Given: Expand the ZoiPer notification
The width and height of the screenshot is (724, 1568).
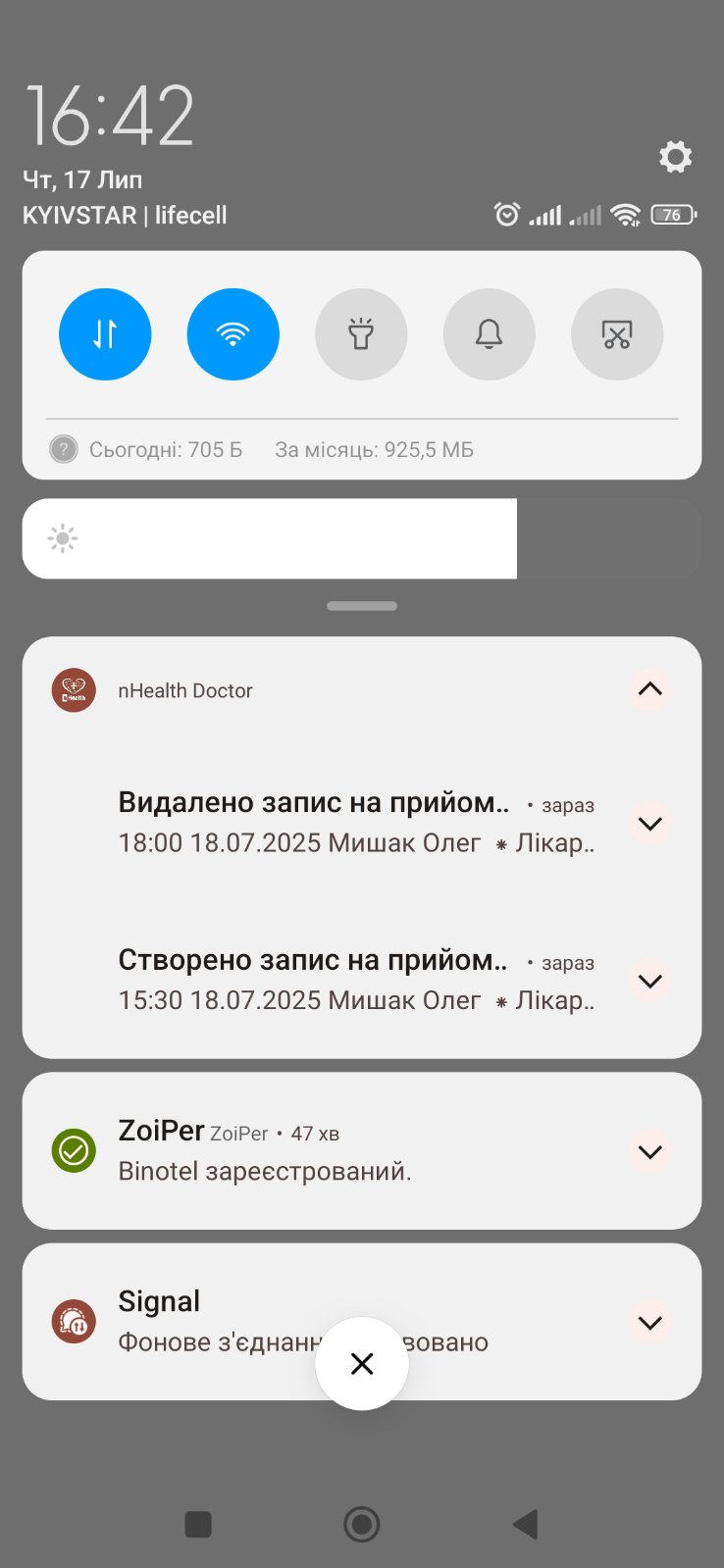Looking at the screenshot, I should point(649,1151).
